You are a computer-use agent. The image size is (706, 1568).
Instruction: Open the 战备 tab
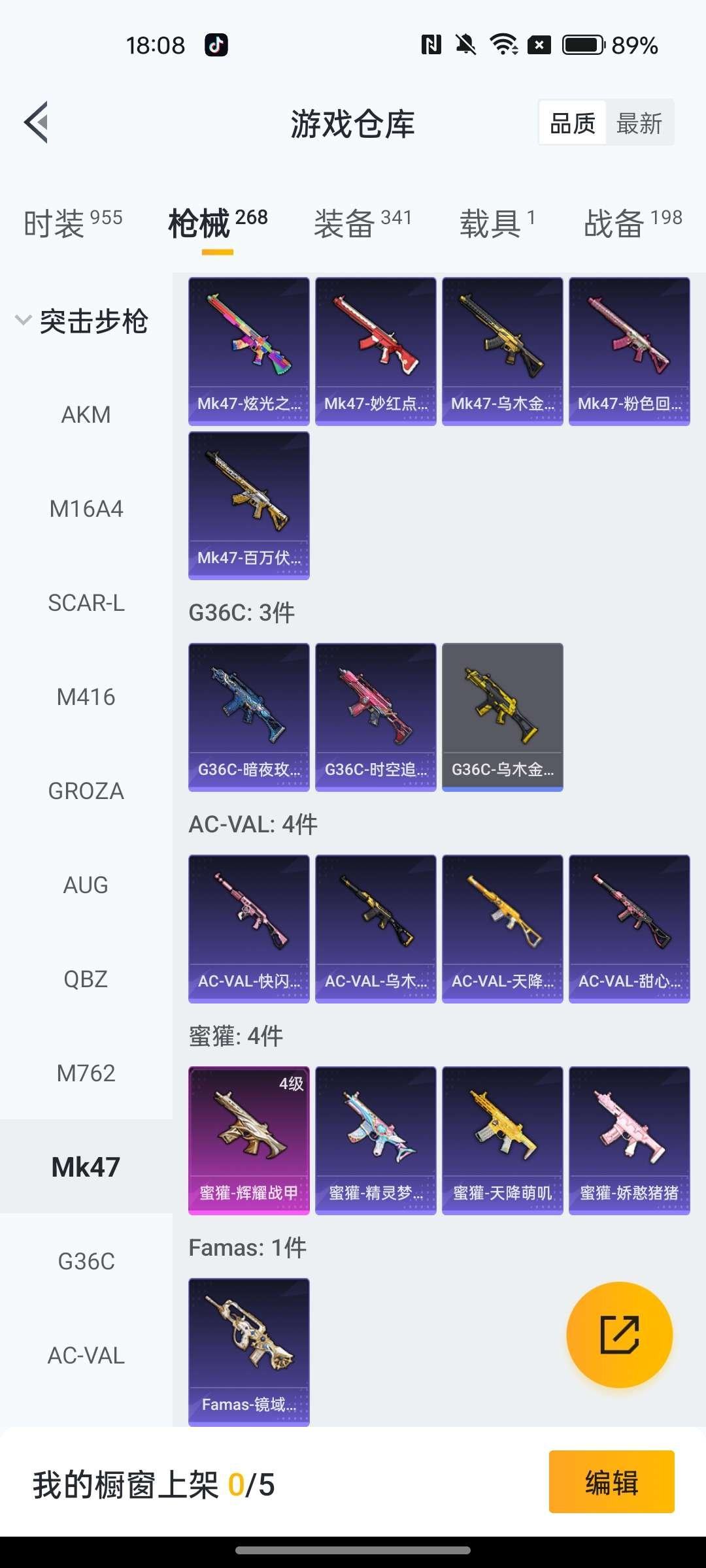coord(632,223)
